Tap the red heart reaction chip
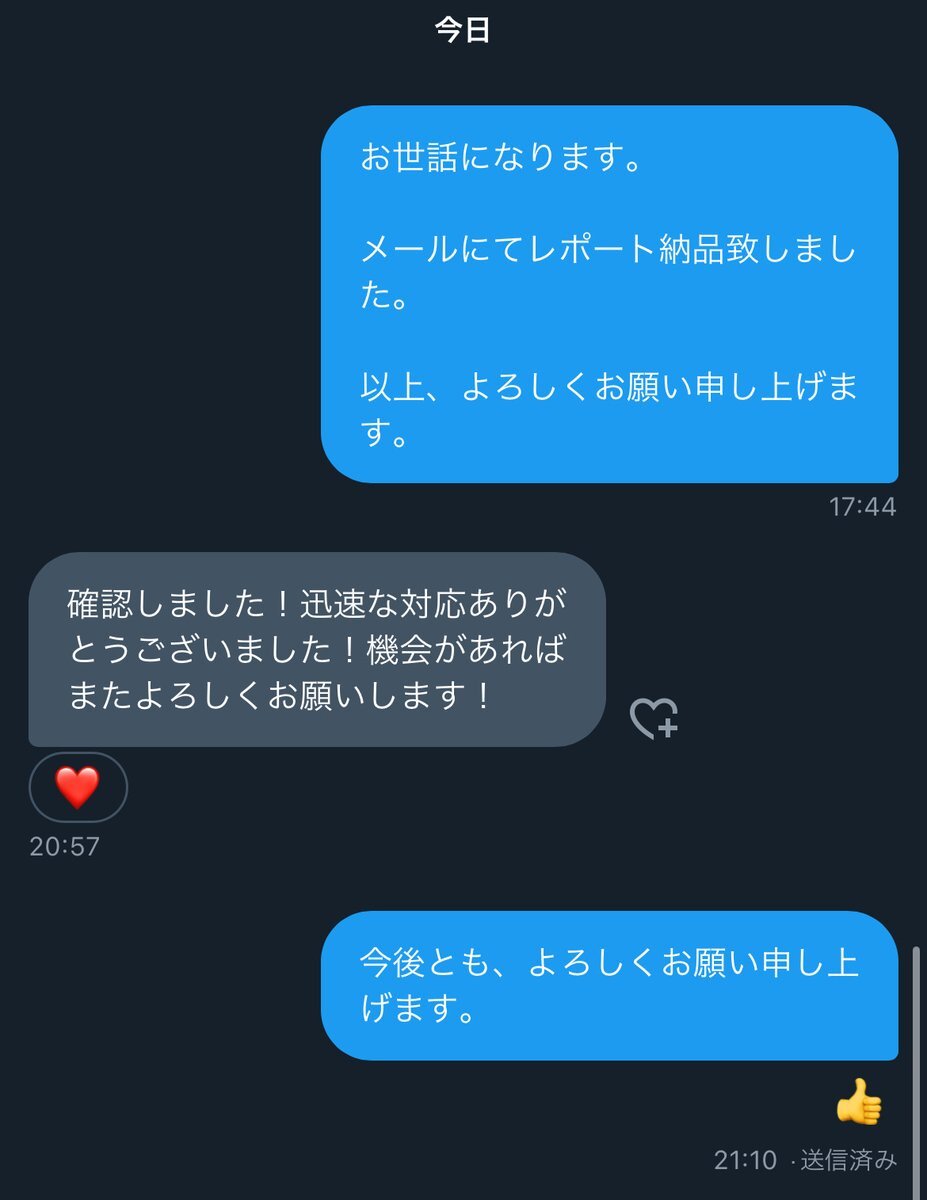This screenshot has height=1200, width=927. [x=78, y=787]
